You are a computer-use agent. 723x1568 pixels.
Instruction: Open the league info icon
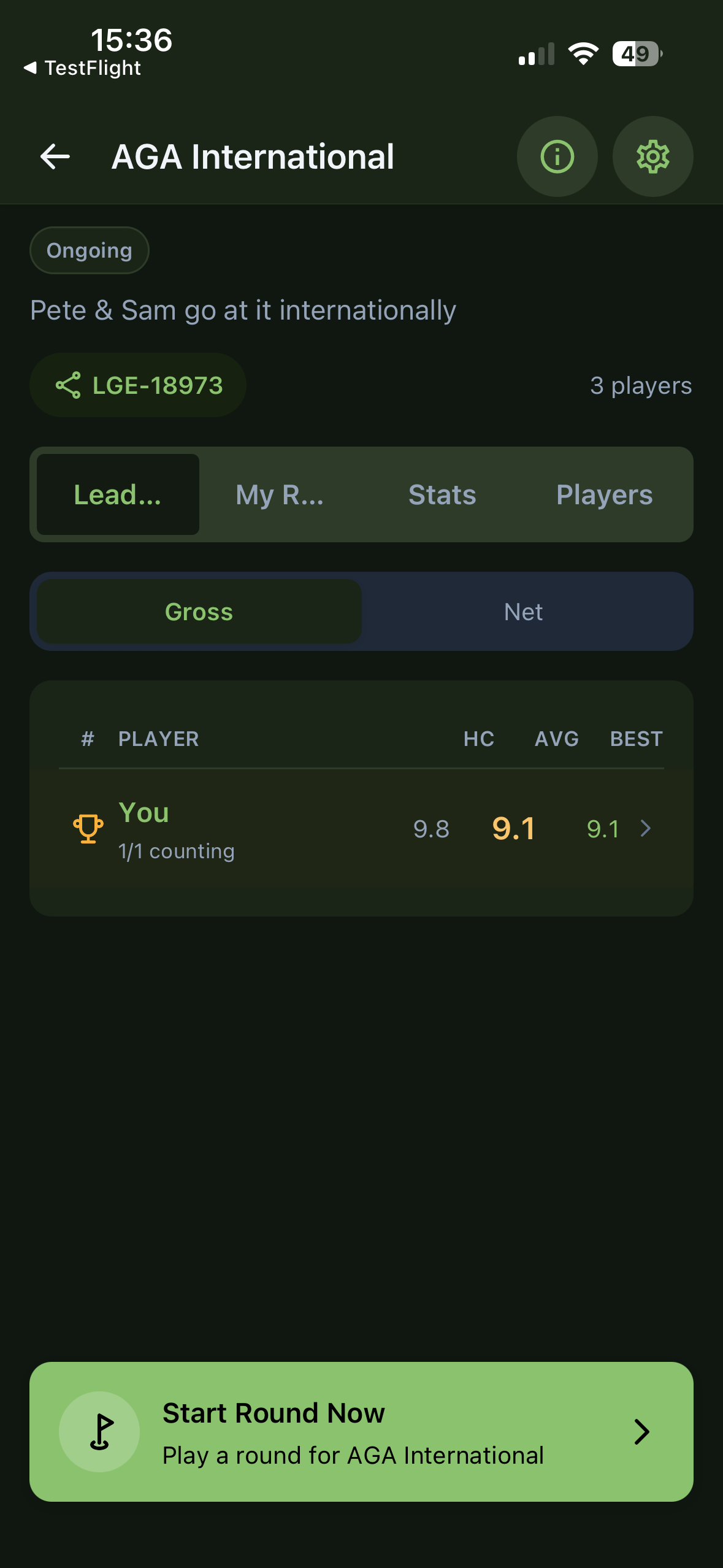point(557,156)
